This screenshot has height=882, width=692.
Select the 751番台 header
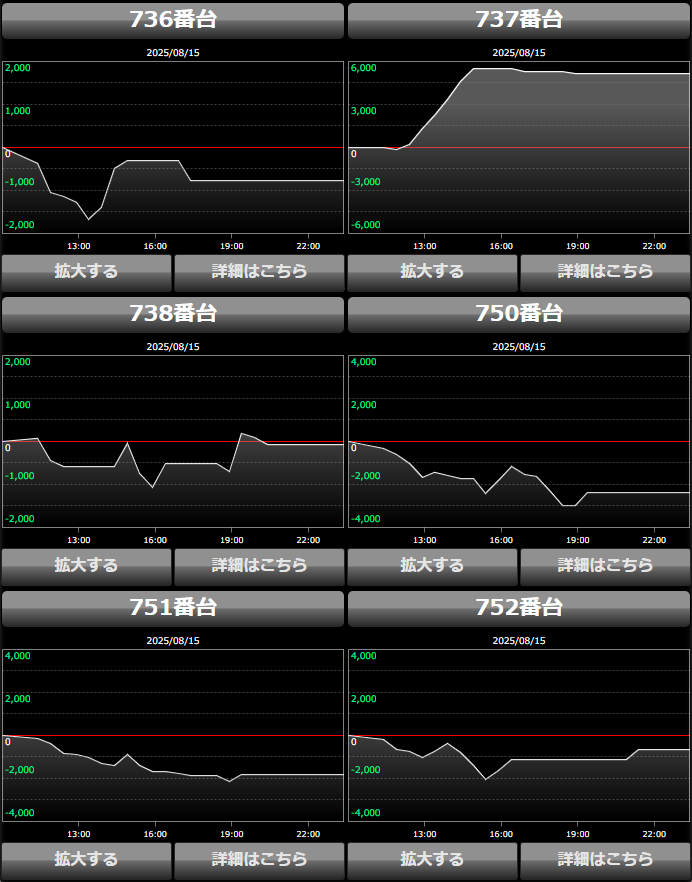pyautogui.click(x=173, y=608)
